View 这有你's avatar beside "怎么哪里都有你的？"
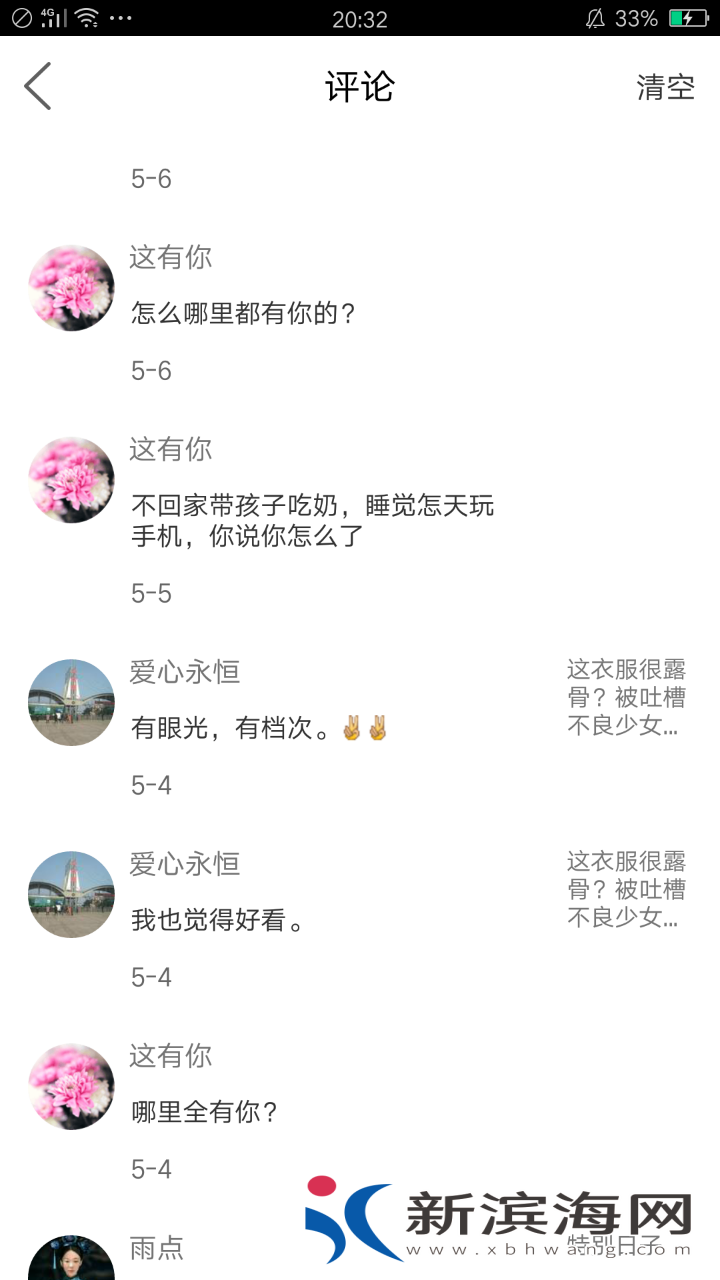The image size is (720, 1280). [71, 288]
